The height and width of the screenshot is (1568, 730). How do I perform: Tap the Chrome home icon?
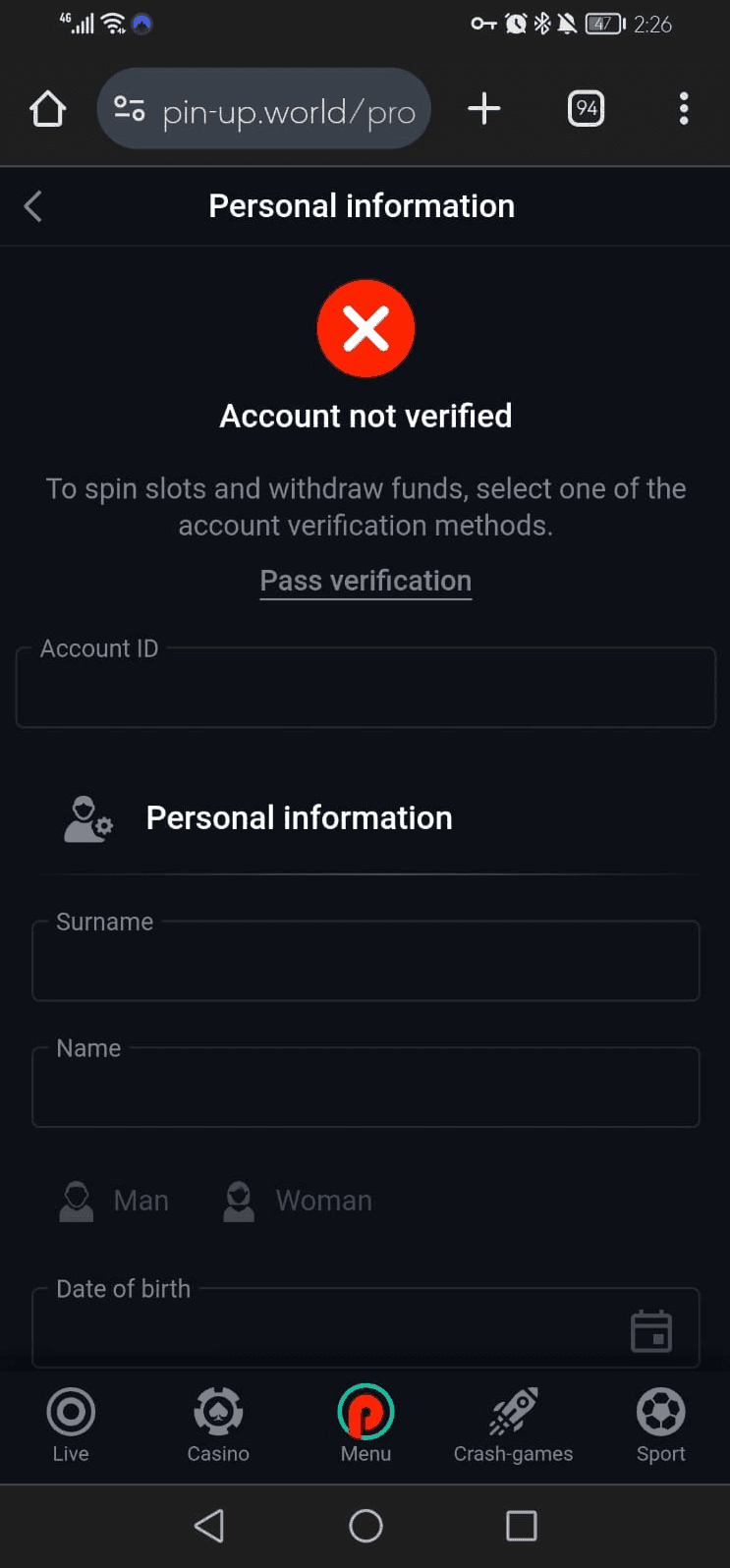pyautogui.click(x=47, y=108)
